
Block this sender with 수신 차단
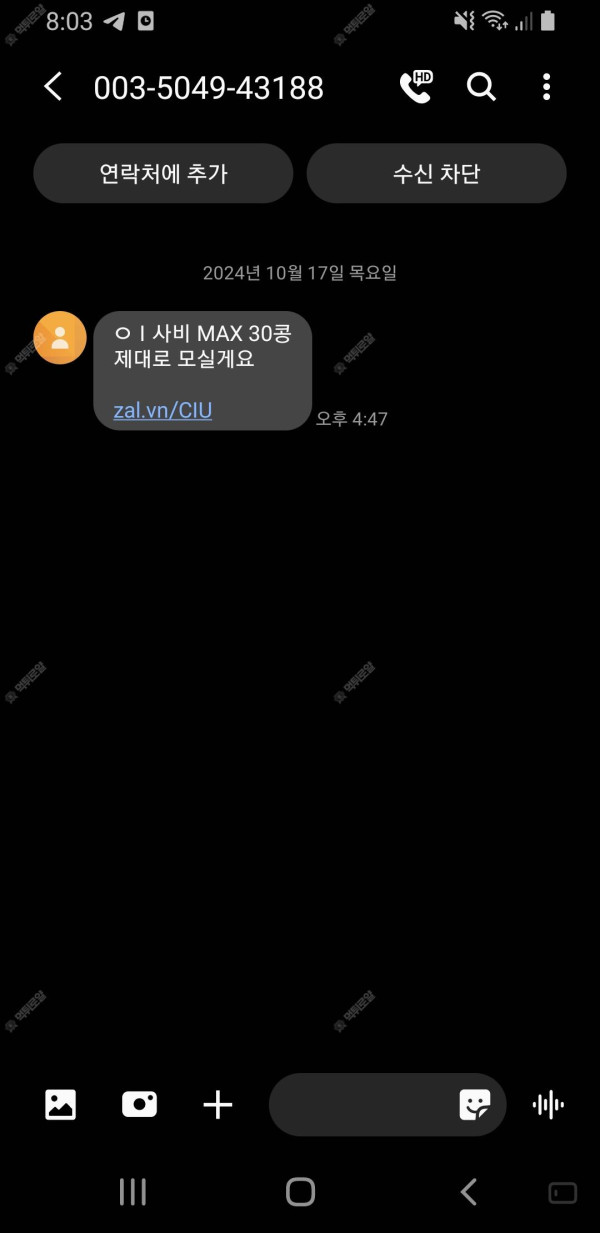[x=436, y=174]
